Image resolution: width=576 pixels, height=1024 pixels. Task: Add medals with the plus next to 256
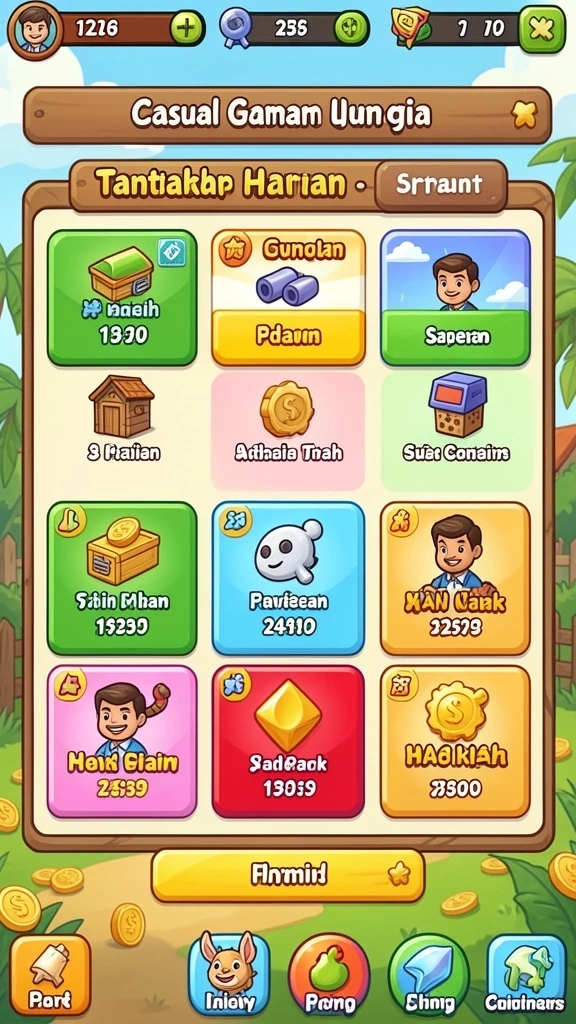[x=351, y=28]
